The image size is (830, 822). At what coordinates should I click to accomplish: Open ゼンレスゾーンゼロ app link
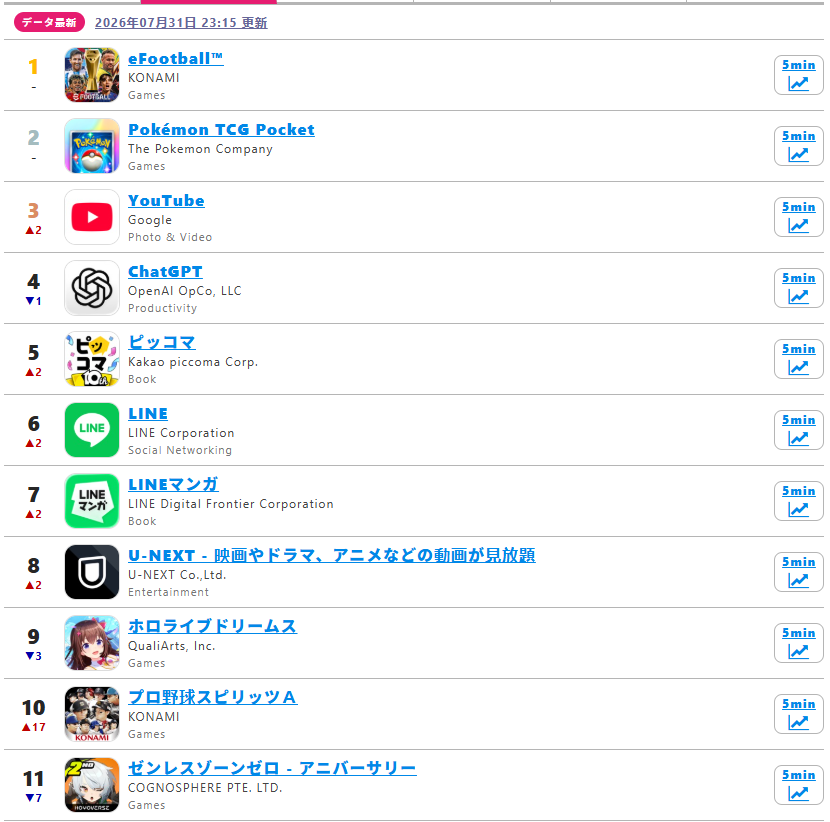(x=272, y=767)
